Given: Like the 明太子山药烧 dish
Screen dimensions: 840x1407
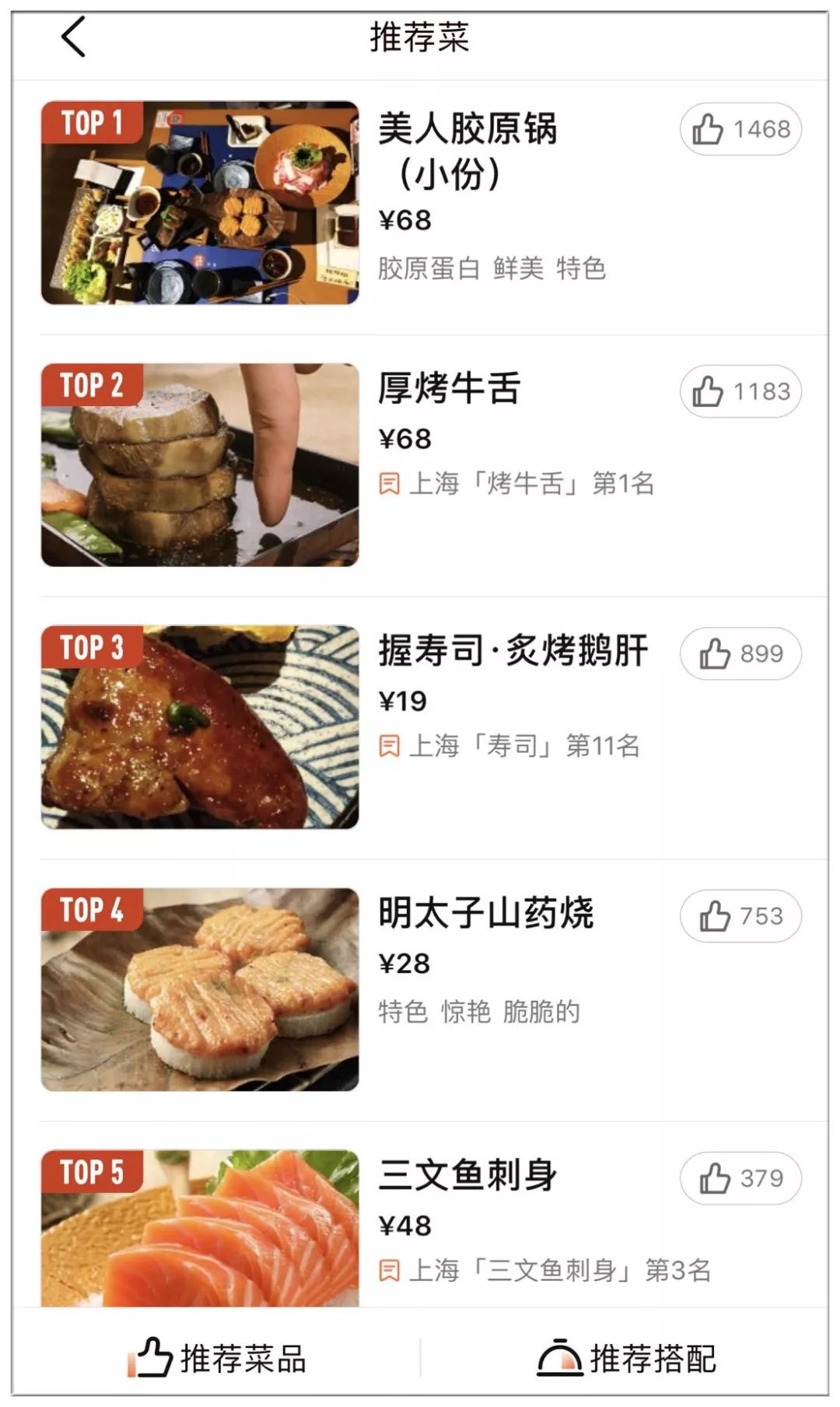Looking at the screenshot, I should 740,915.
